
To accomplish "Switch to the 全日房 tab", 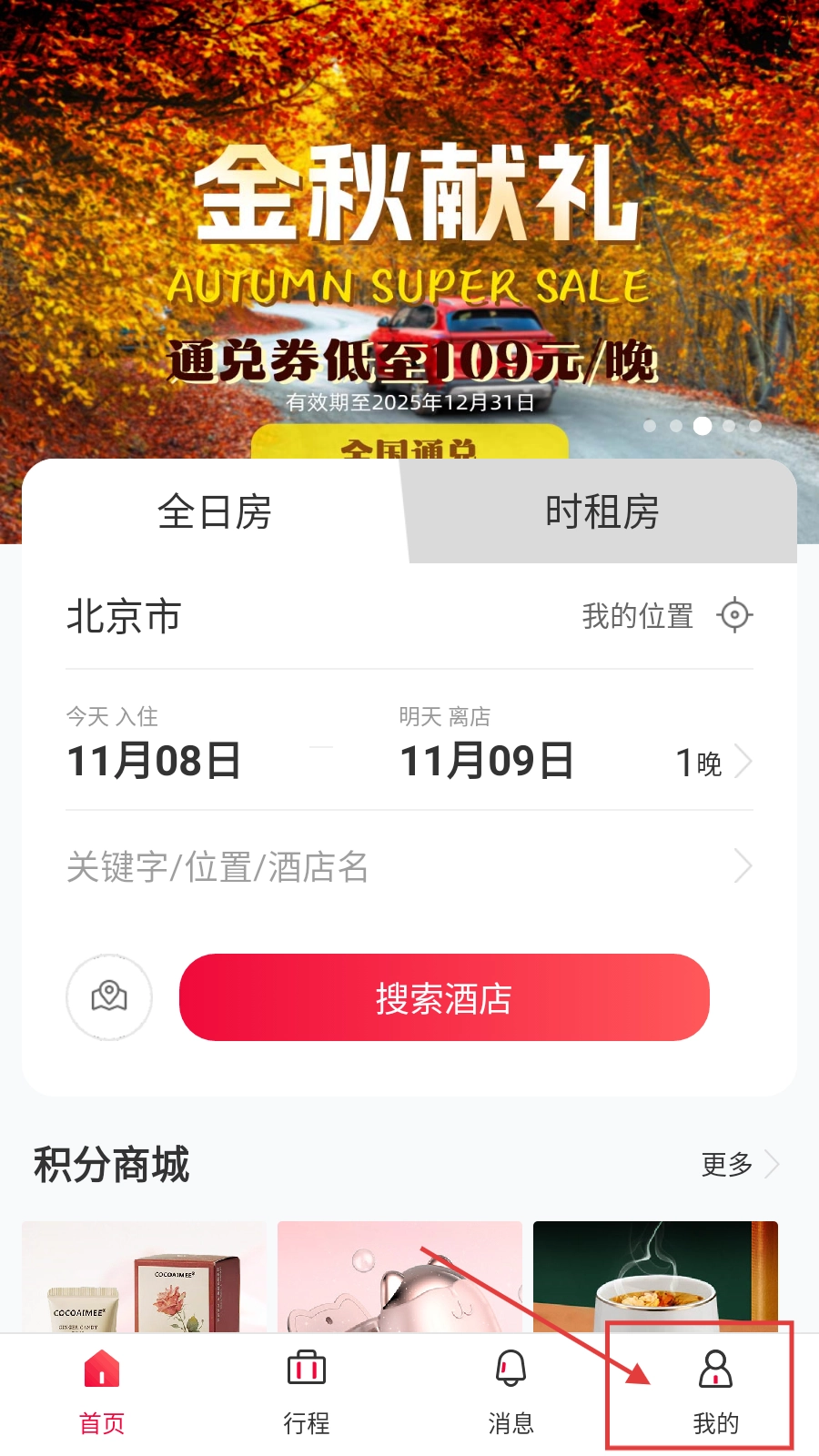I will click(x=215, y=512).
